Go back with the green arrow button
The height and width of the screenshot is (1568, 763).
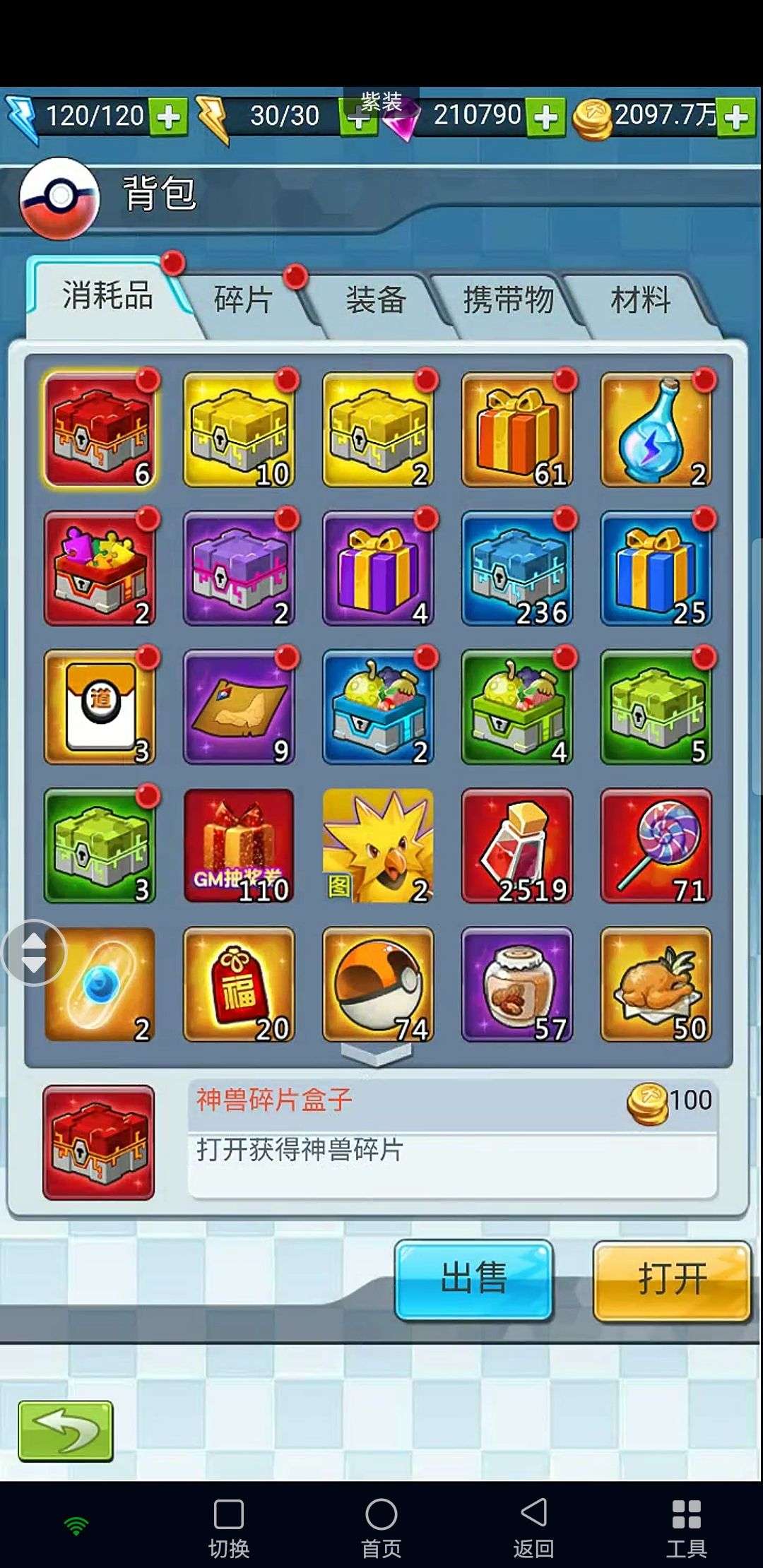click(x=66, y=1431)
